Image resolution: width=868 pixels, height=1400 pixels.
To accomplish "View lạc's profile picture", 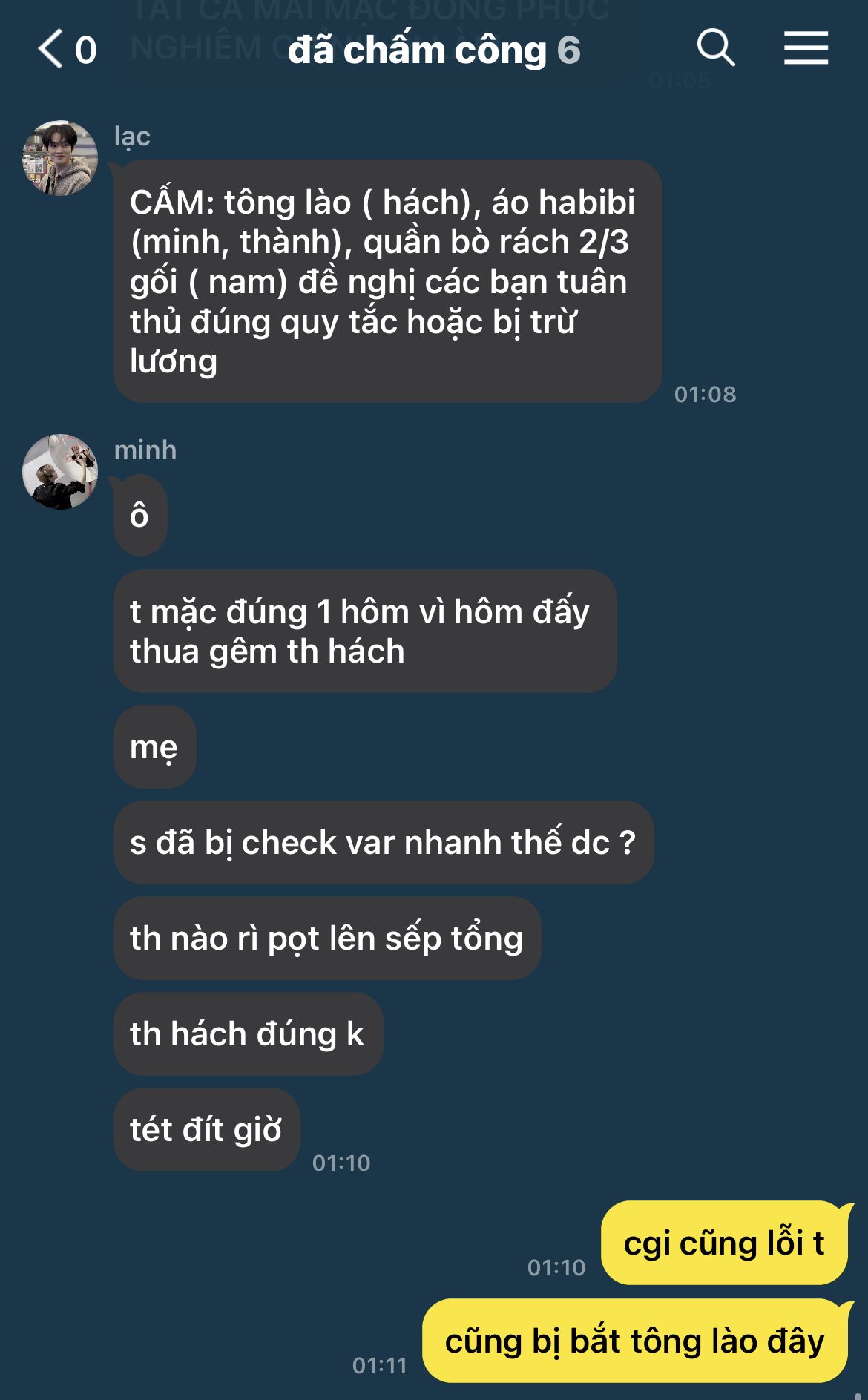I will (60, 159).
